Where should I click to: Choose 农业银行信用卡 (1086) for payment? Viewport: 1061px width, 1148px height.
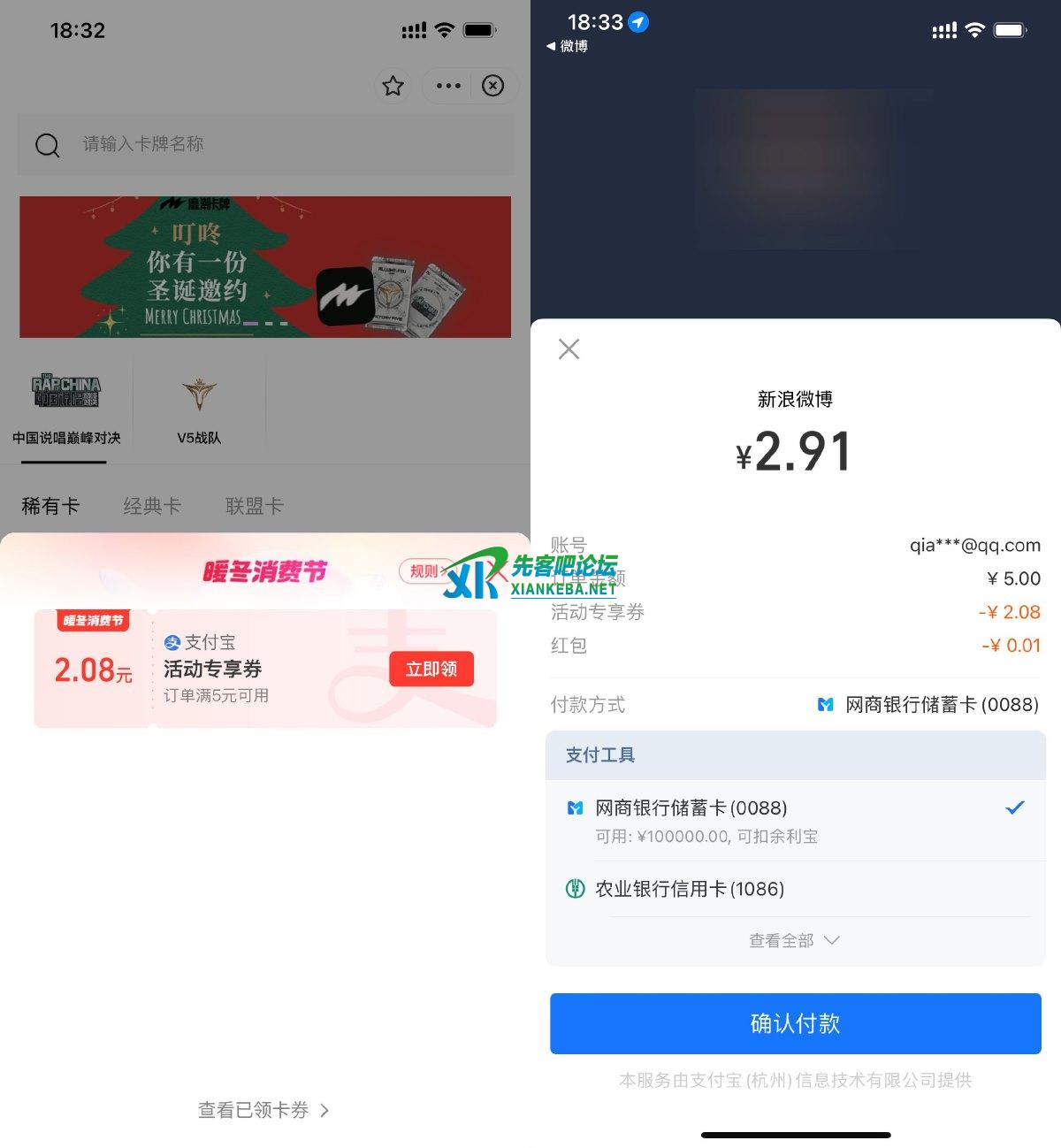tap(796, 889)
